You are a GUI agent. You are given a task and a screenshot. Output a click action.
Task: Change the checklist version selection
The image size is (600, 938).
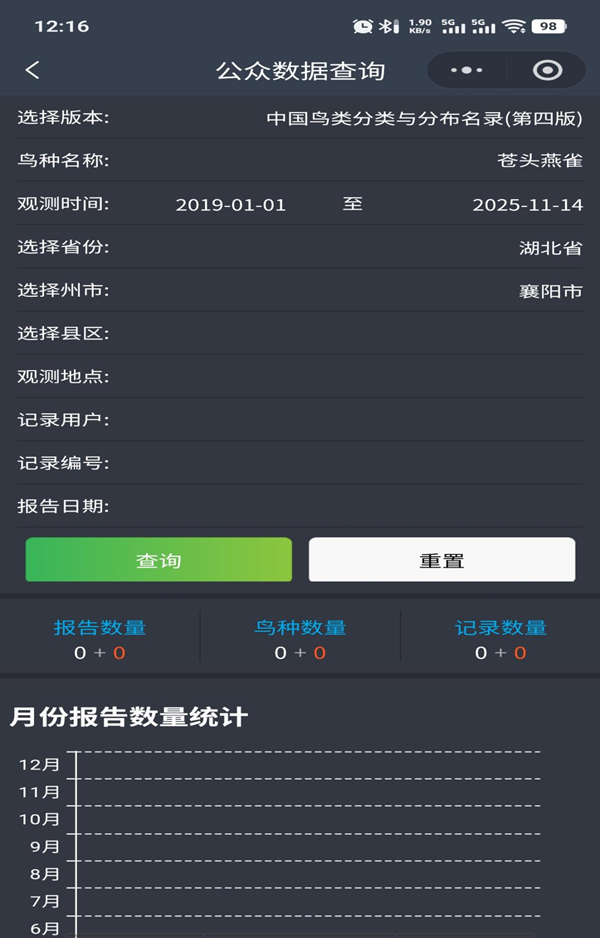tap(424, 118)
